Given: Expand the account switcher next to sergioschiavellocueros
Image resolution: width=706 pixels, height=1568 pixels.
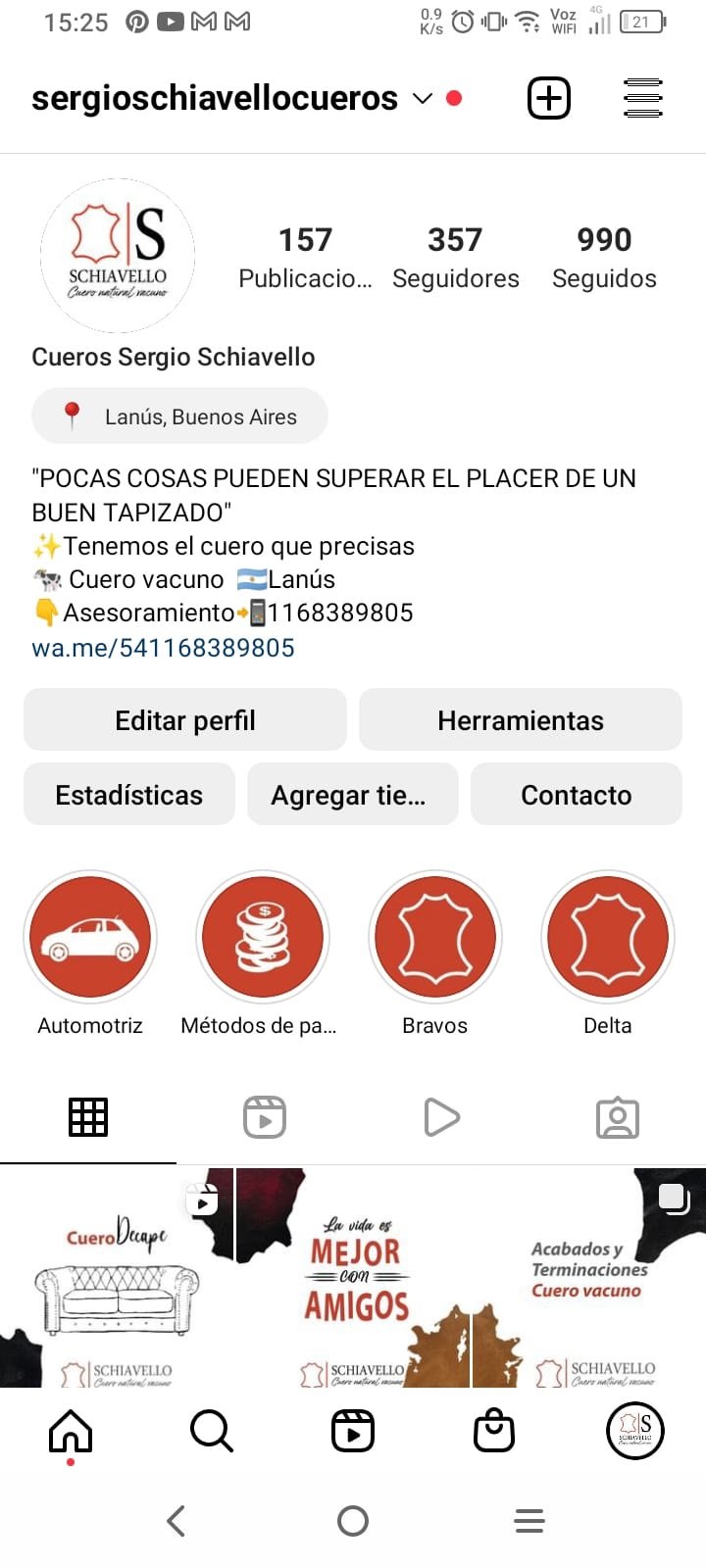Looking at the screenshot, I should 423,99.
